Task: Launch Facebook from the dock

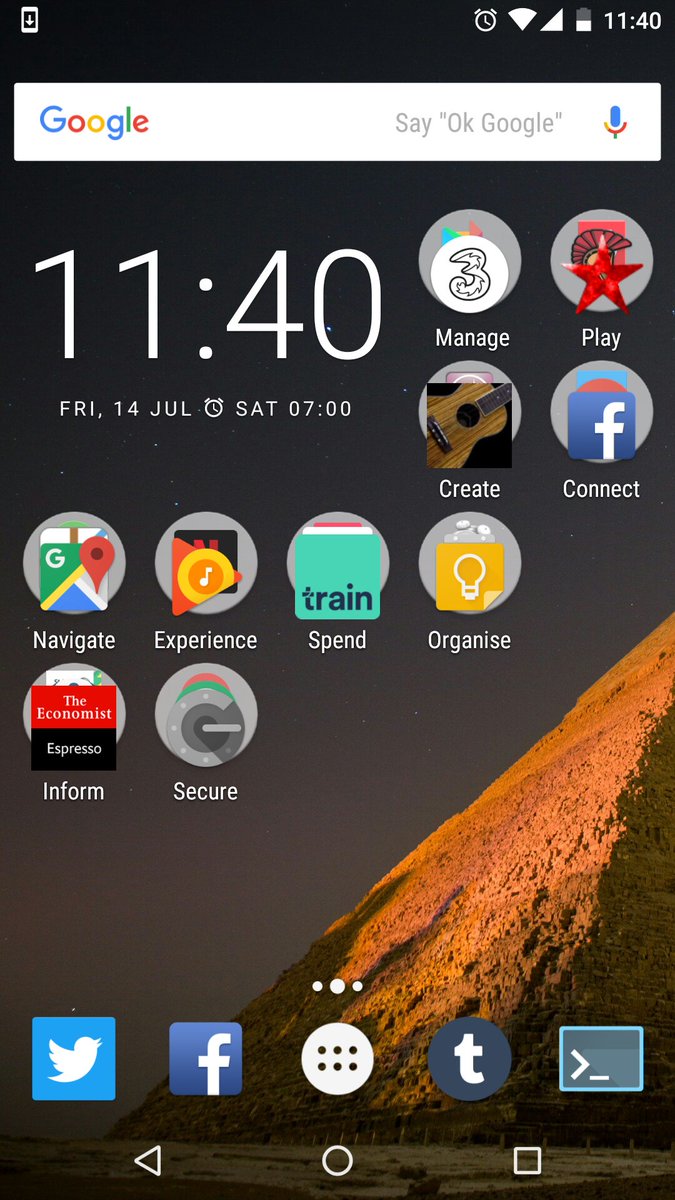Action: (206, 1058)
